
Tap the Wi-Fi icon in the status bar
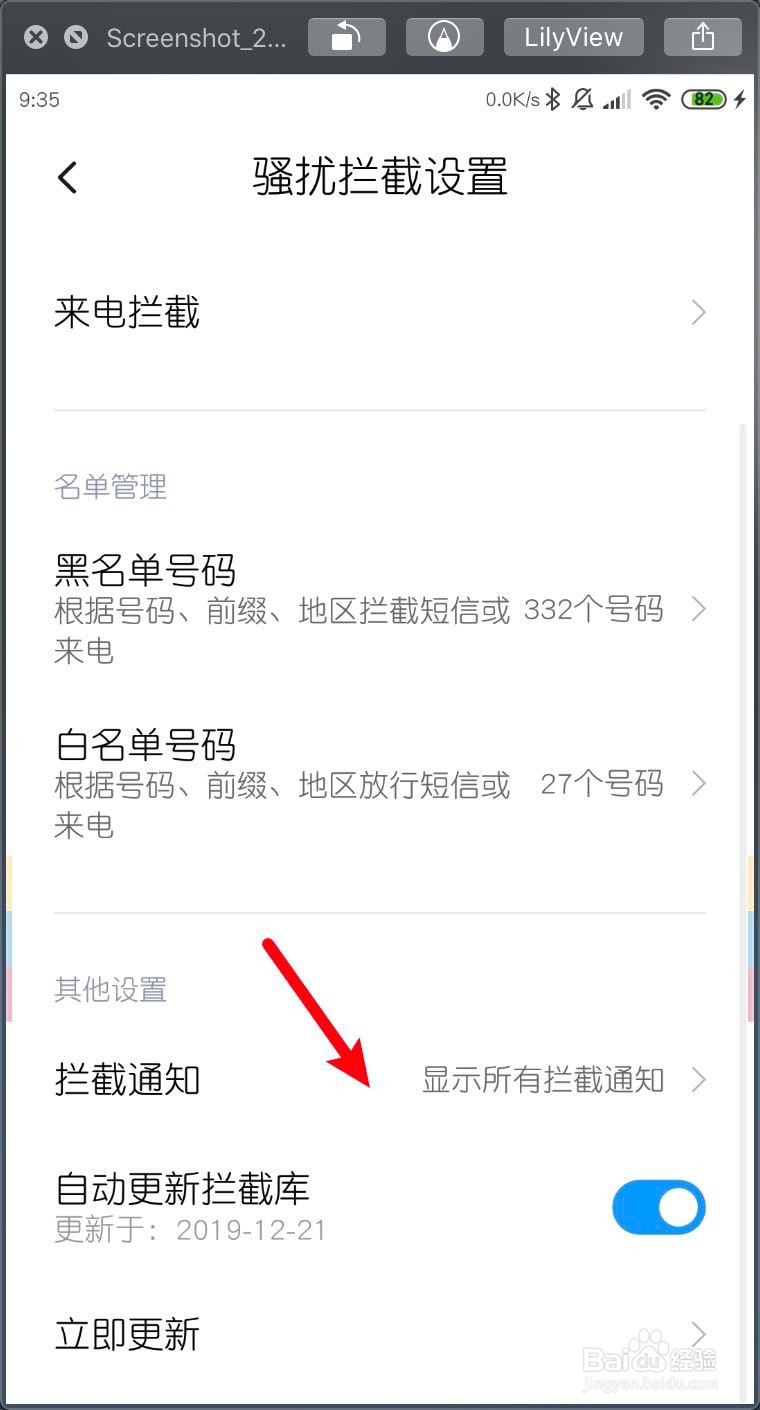[655, 100]
